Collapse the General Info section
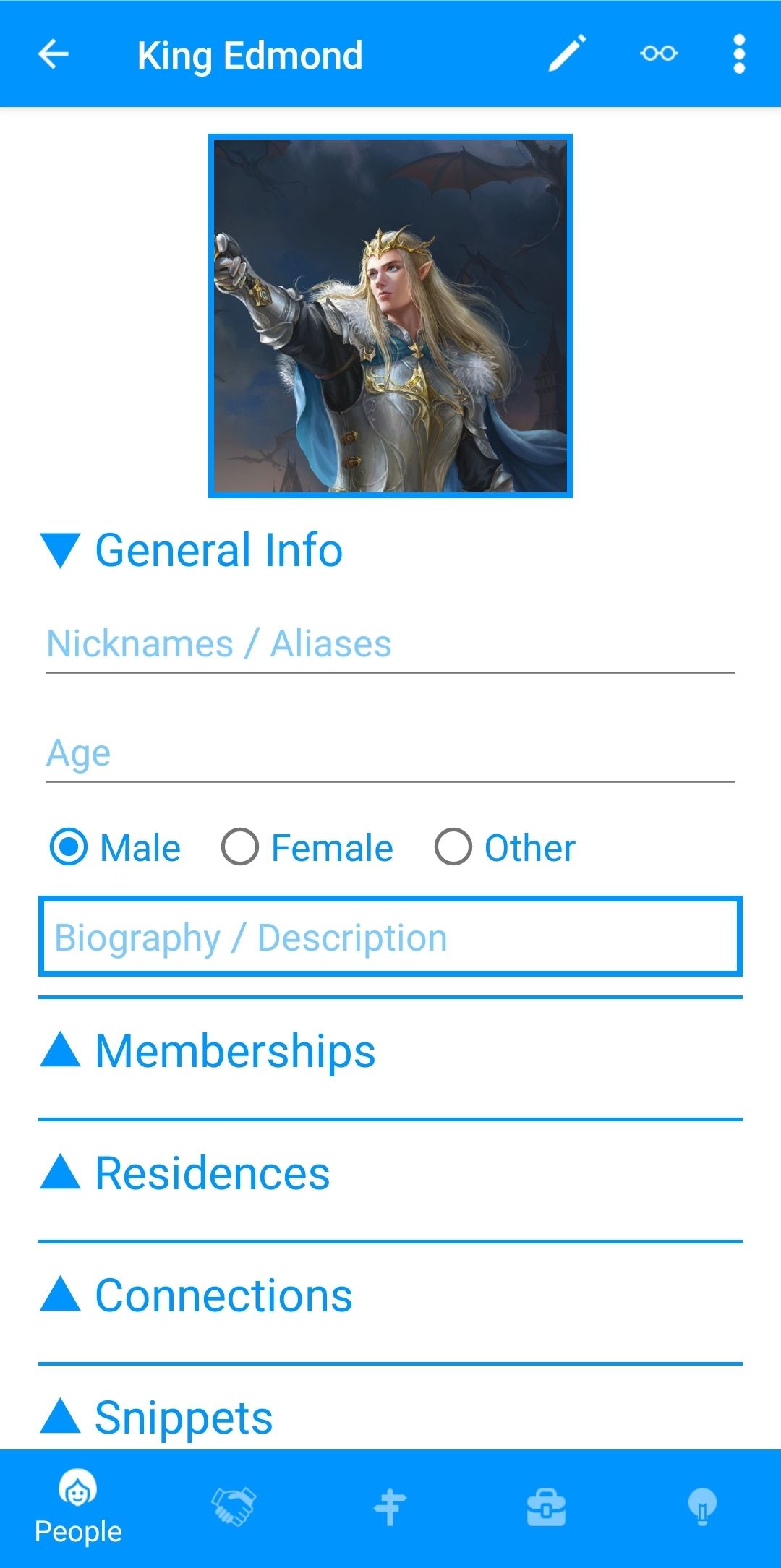Image resolution: width=781 pixels, height=1568 pixels. click(x=192, y=550)
